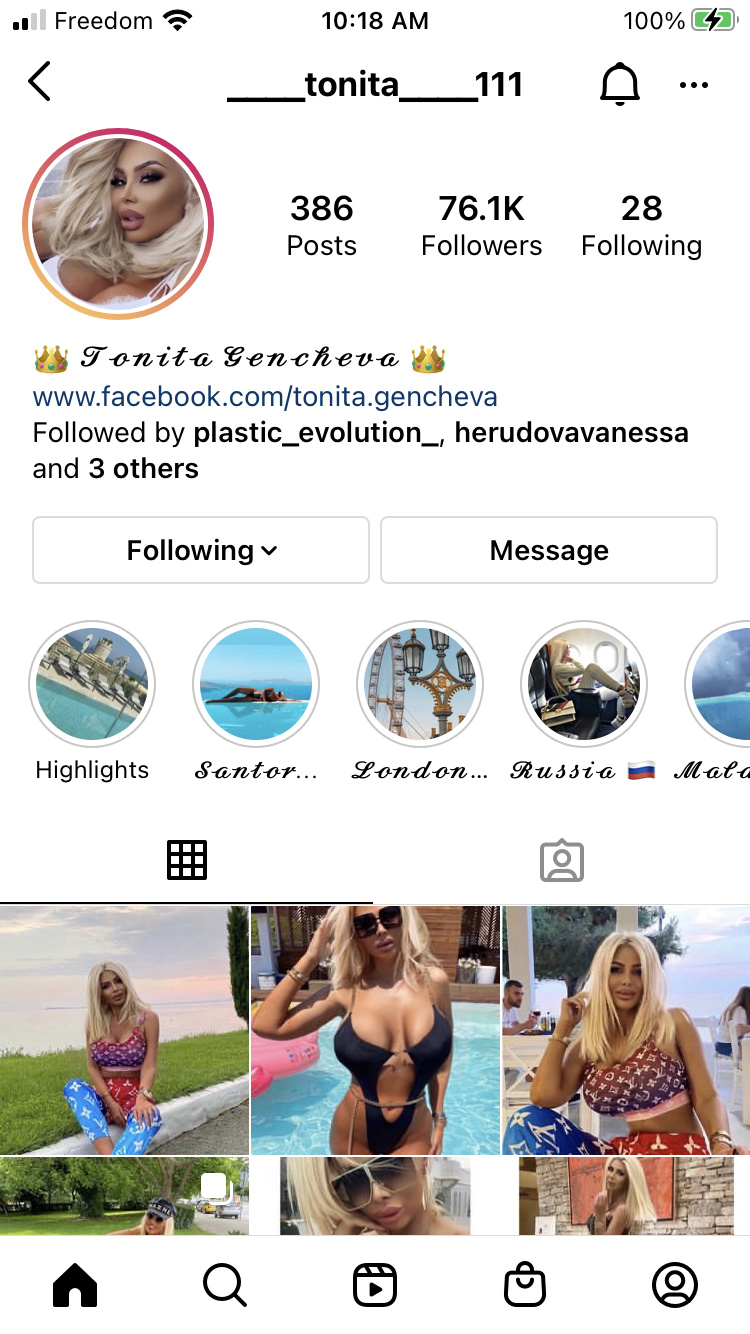Go back using the top-left arrow
Image resolution: width=750 pixels, height=1334 pixels.
(40, 83)
